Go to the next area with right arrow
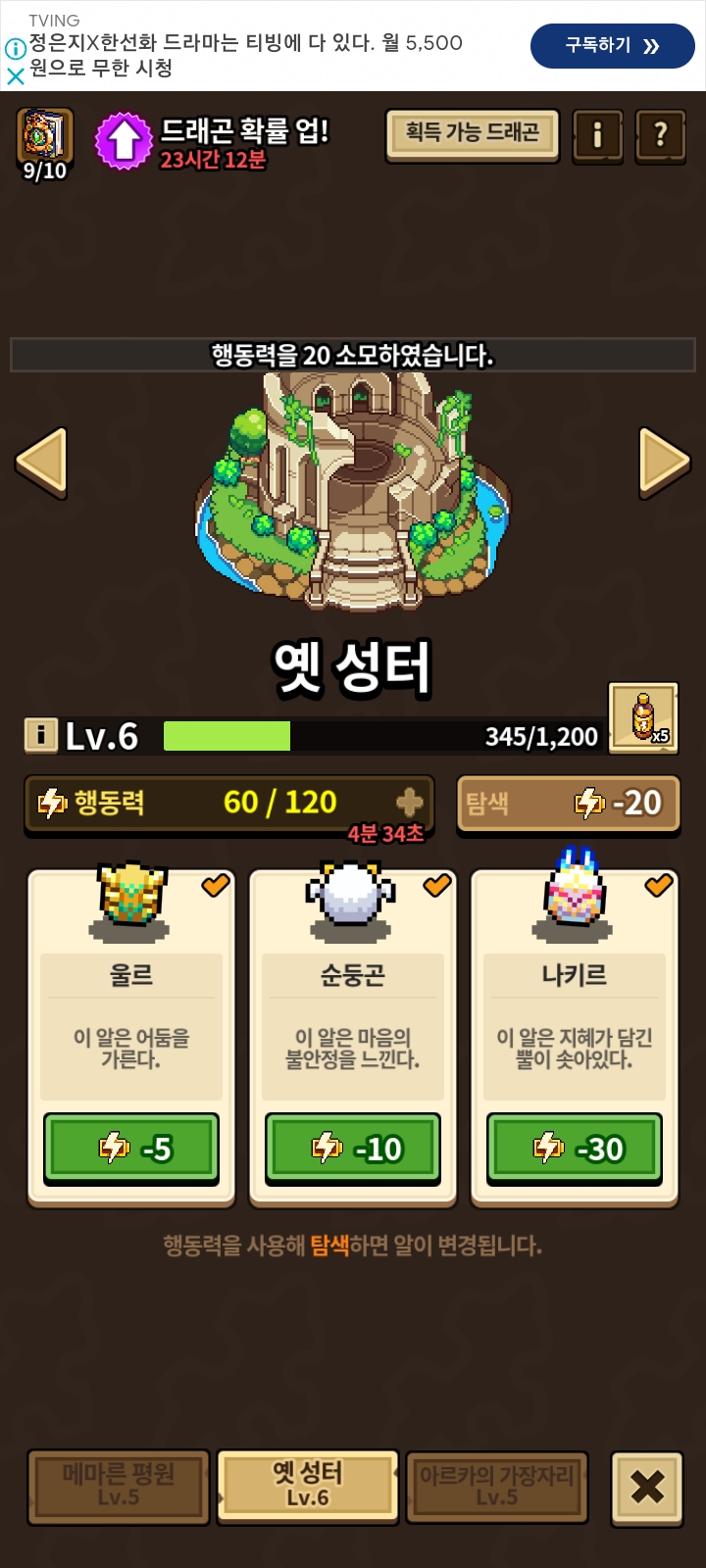This screenshot has width=706, height=1568. click(x=664, y=462)
